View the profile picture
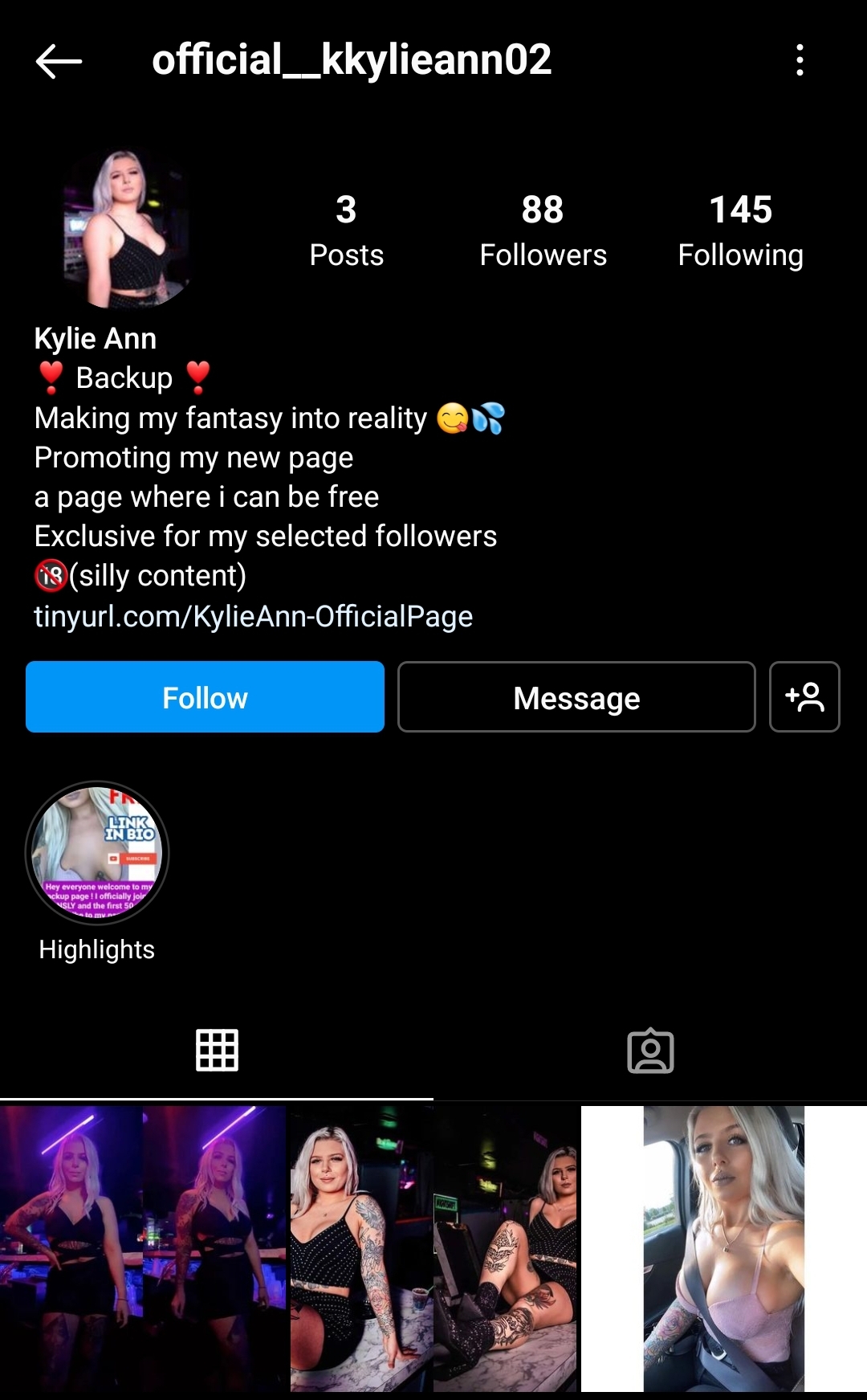 (127, 229)
